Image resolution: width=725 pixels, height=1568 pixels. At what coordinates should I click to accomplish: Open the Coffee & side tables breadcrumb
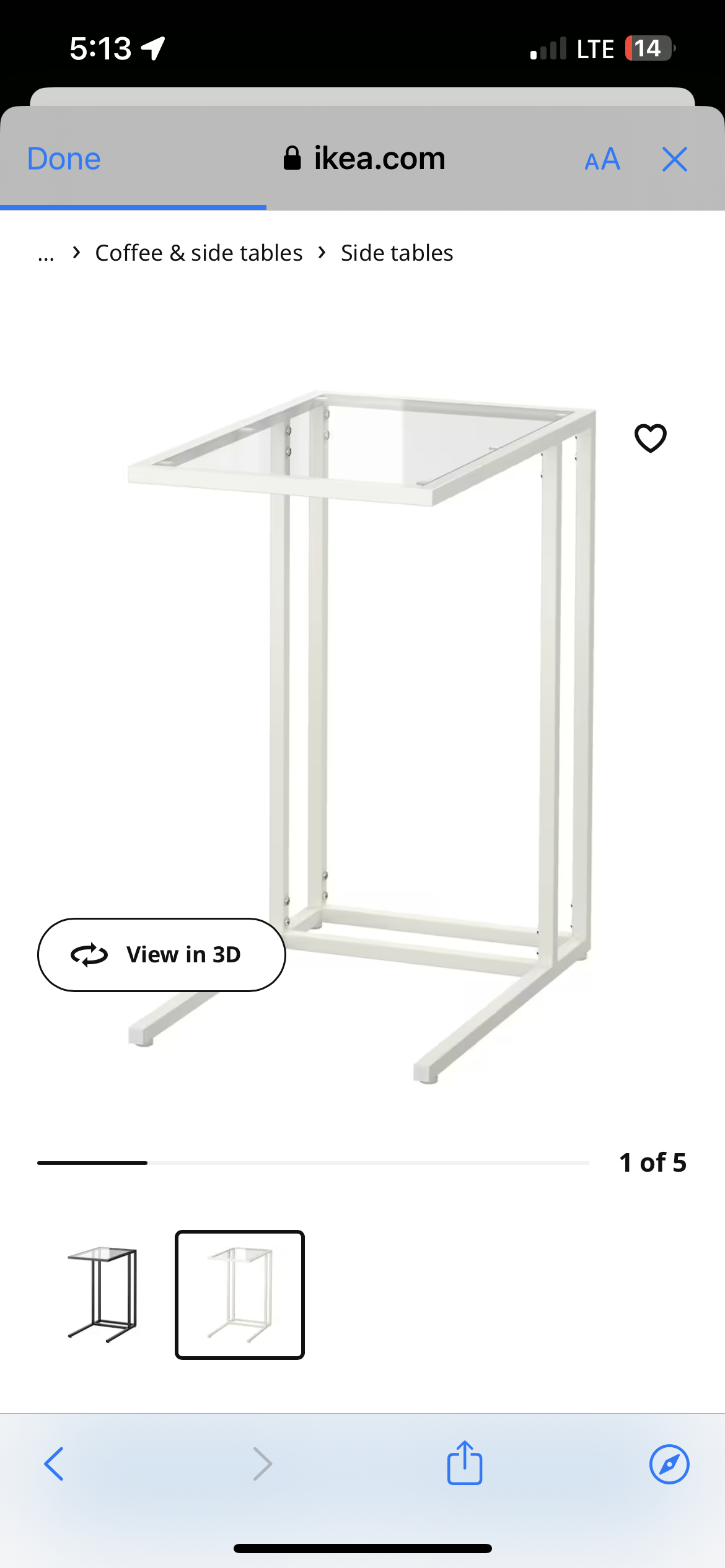click(x=199, y=253)
